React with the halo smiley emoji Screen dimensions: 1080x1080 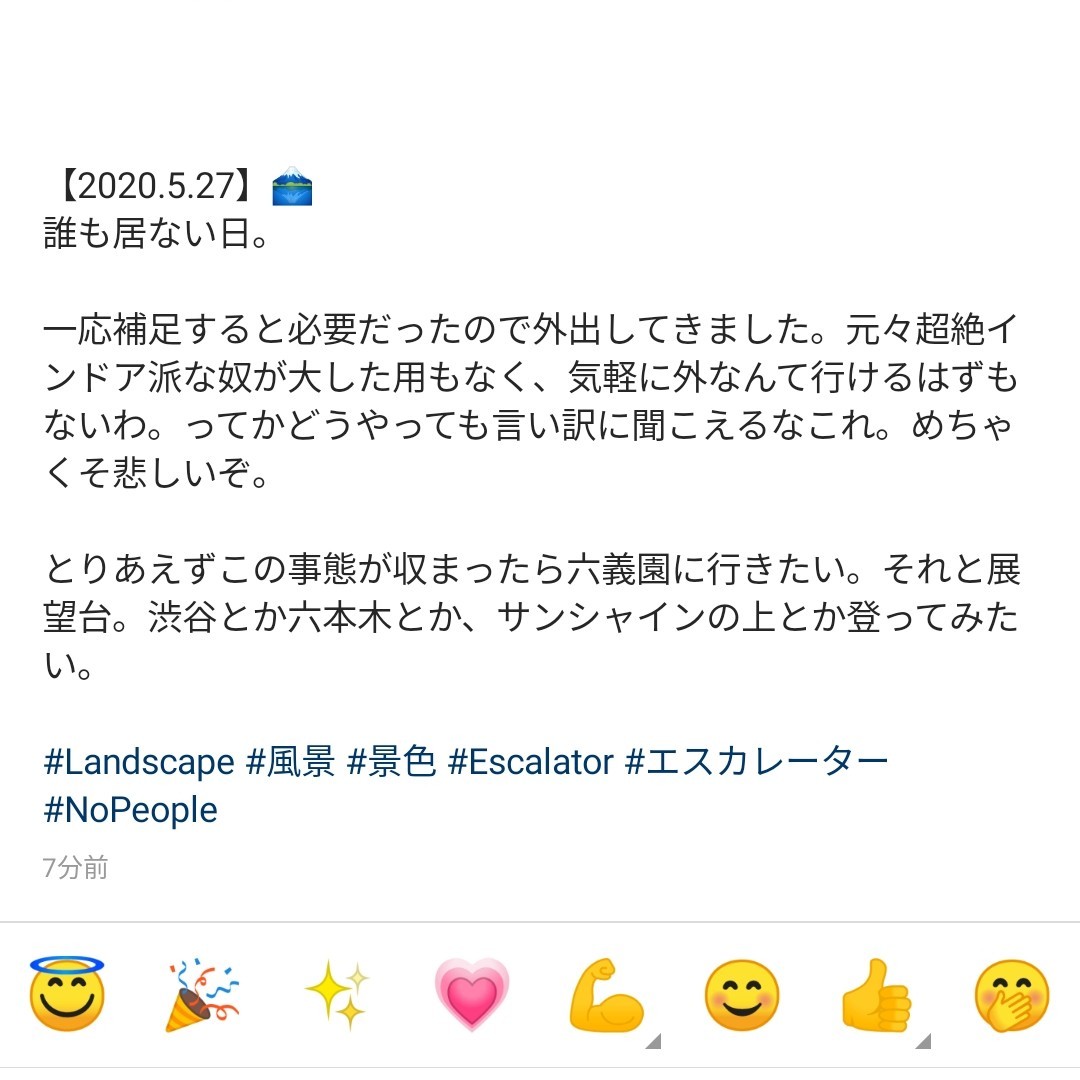tap(67, 994)
